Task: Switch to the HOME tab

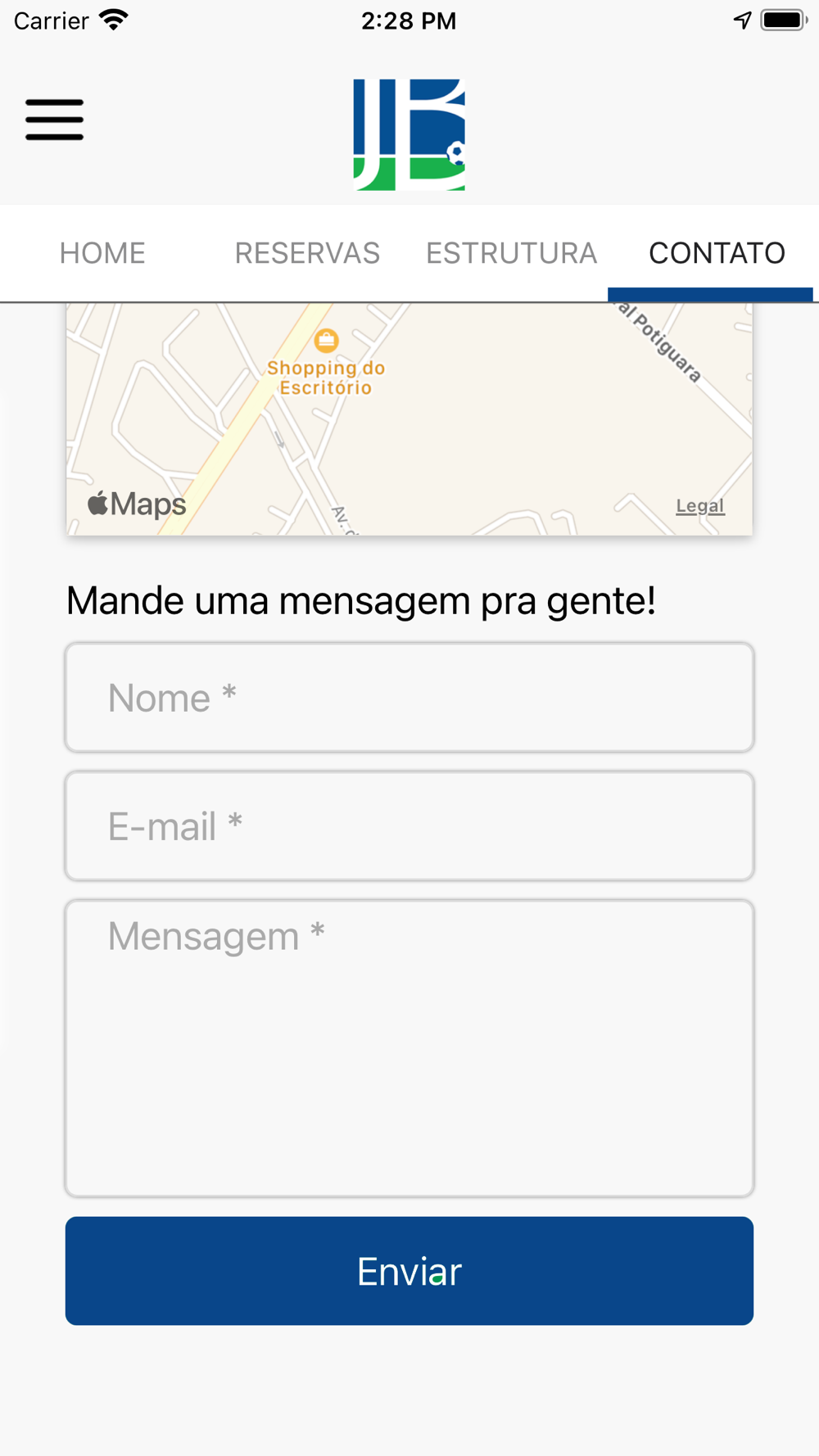Action: point(102,253)
